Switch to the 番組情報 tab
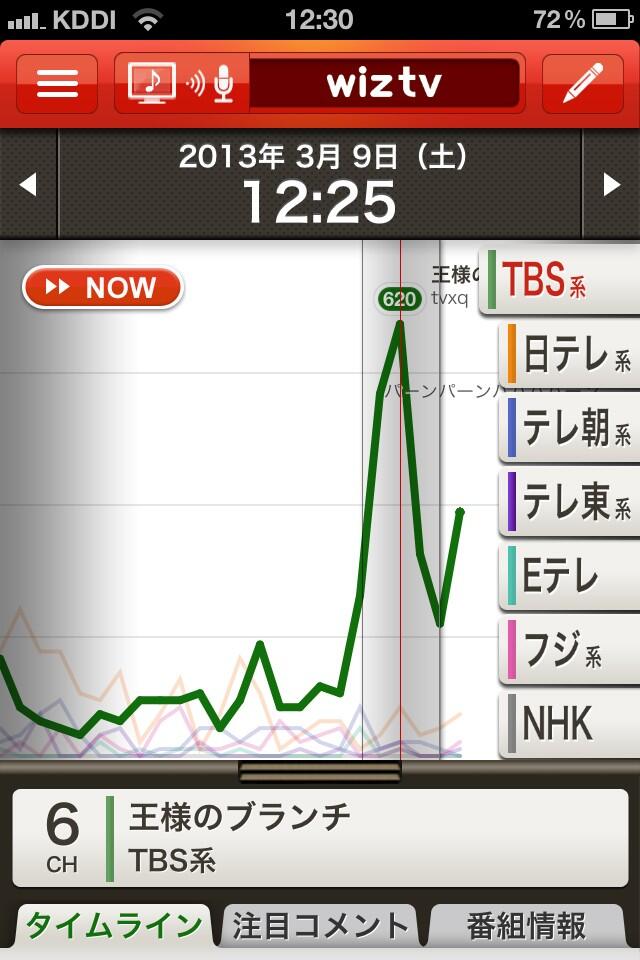Screen dimensions: 640x960 (x=526, y=926)
